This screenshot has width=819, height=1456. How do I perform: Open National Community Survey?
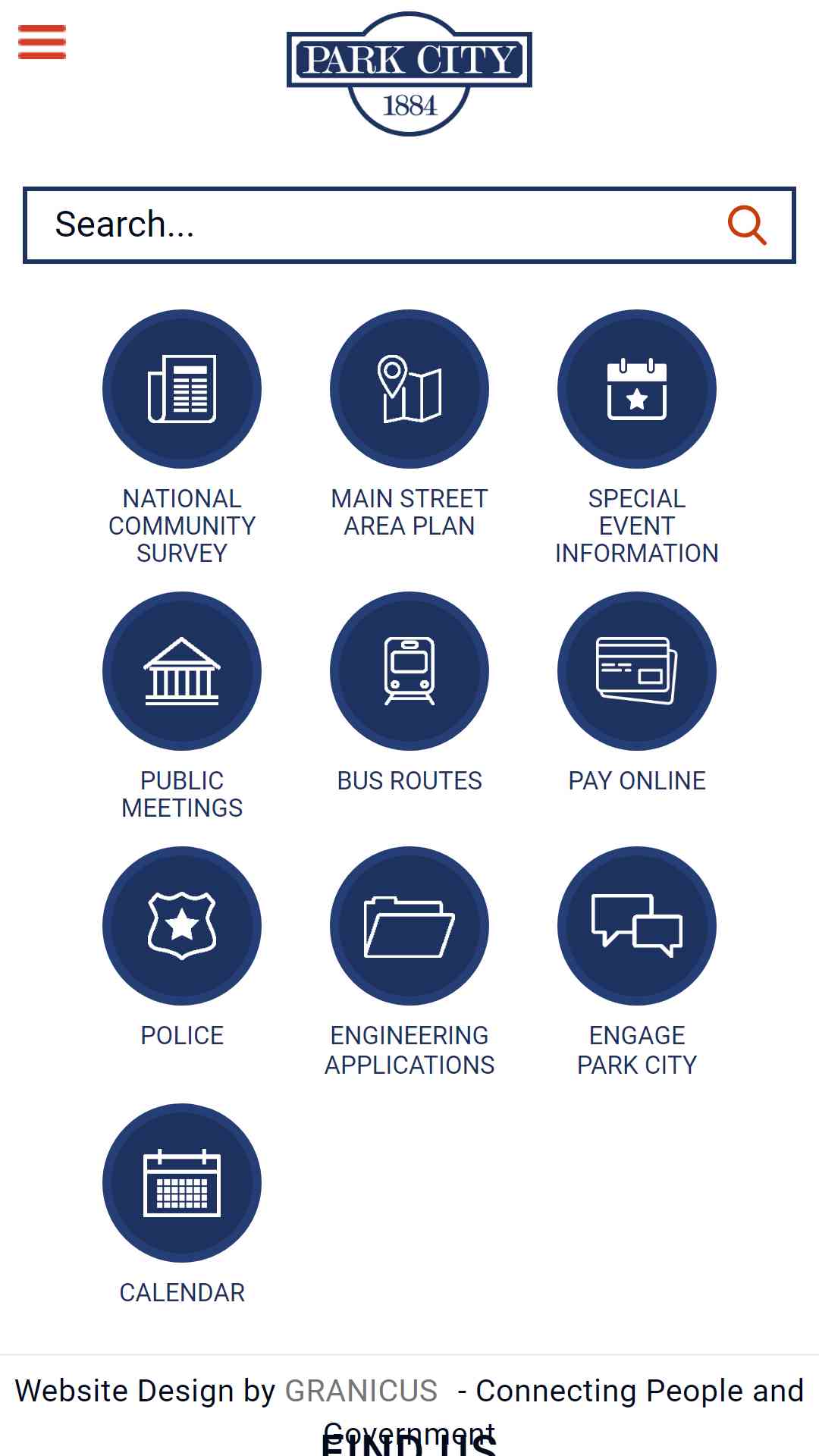182,438
